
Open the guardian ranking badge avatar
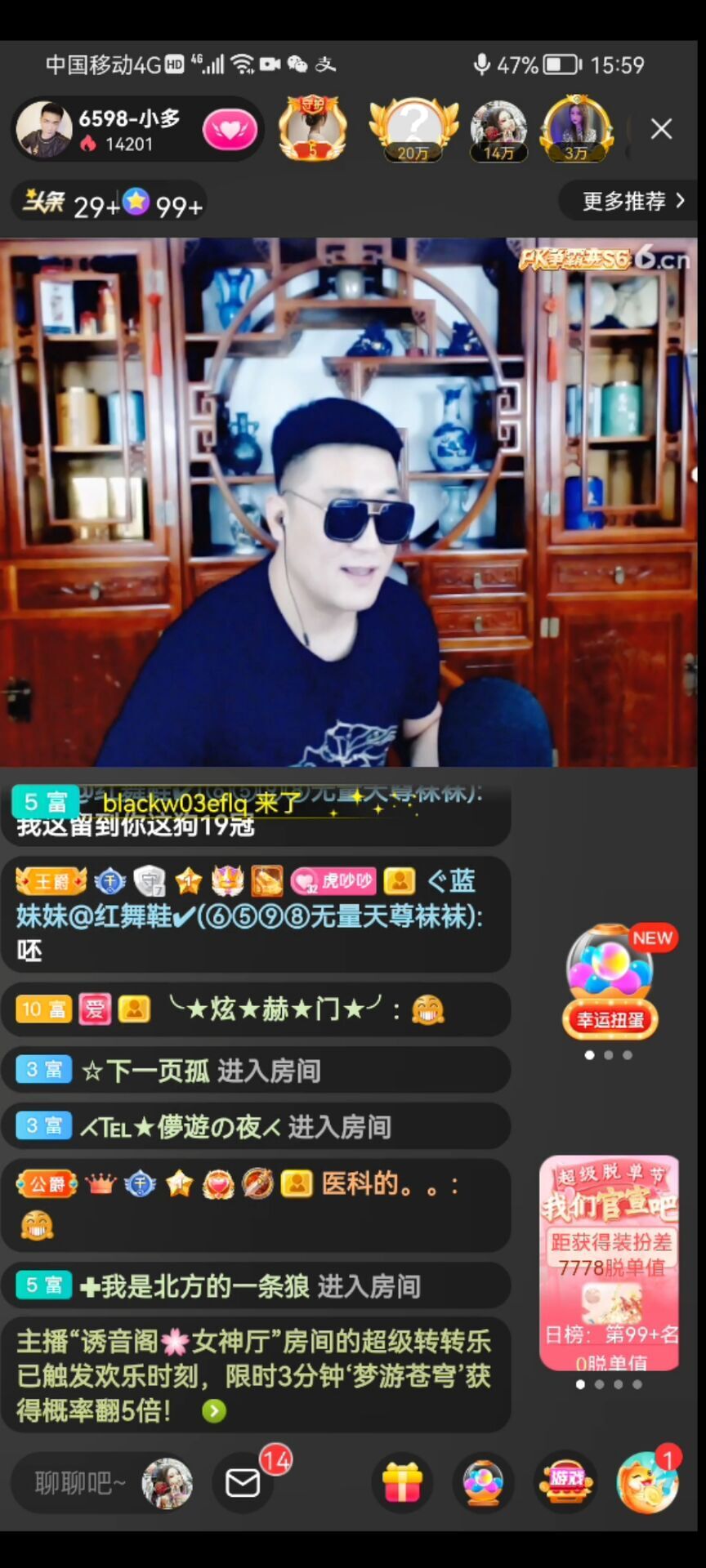coord(312,129)
